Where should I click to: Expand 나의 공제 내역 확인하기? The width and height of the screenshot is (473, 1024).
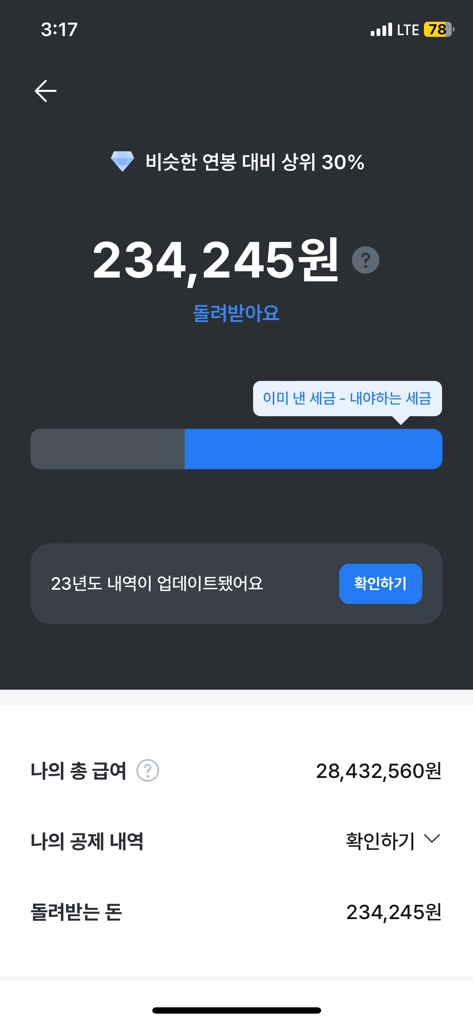click(x=393, y=841)
